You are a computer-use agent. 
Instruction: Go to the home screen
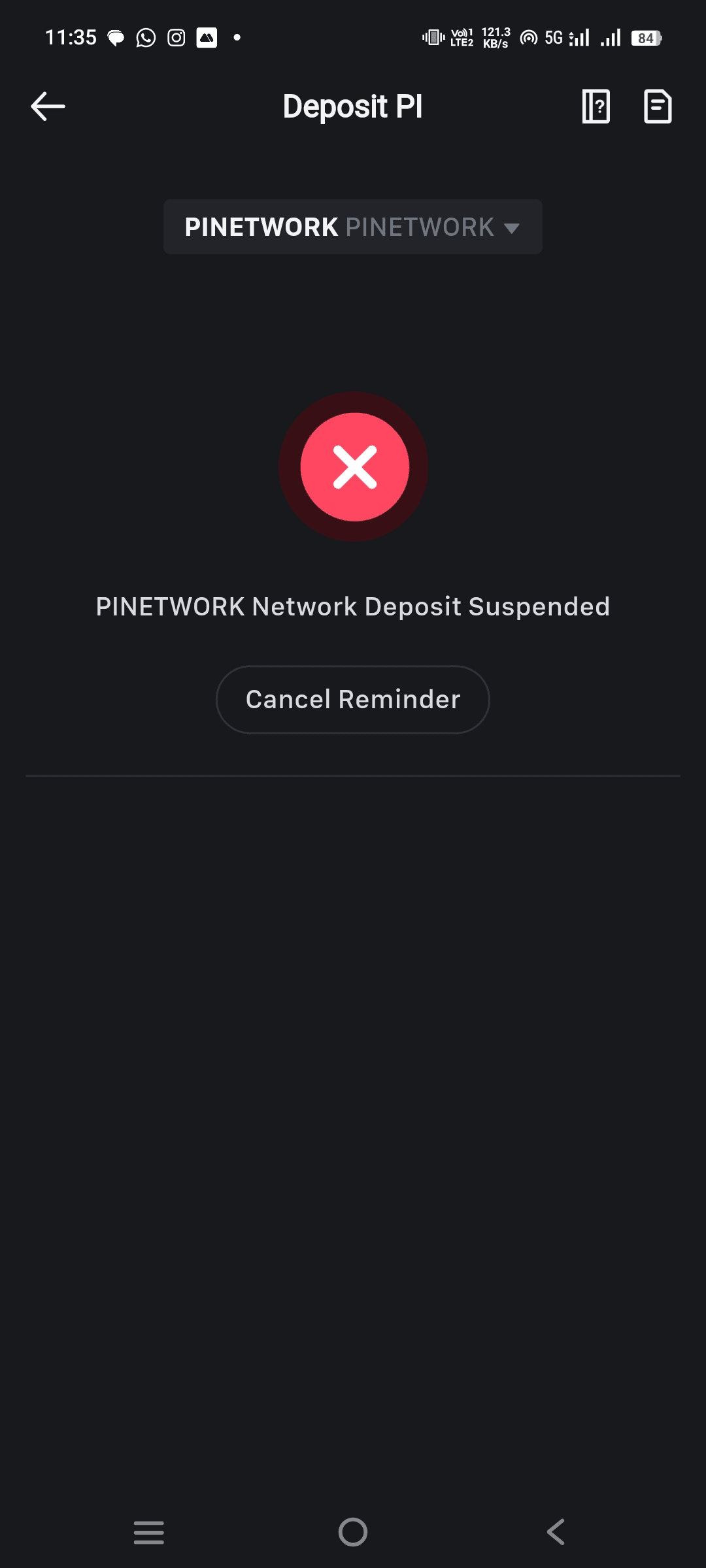353,1532
